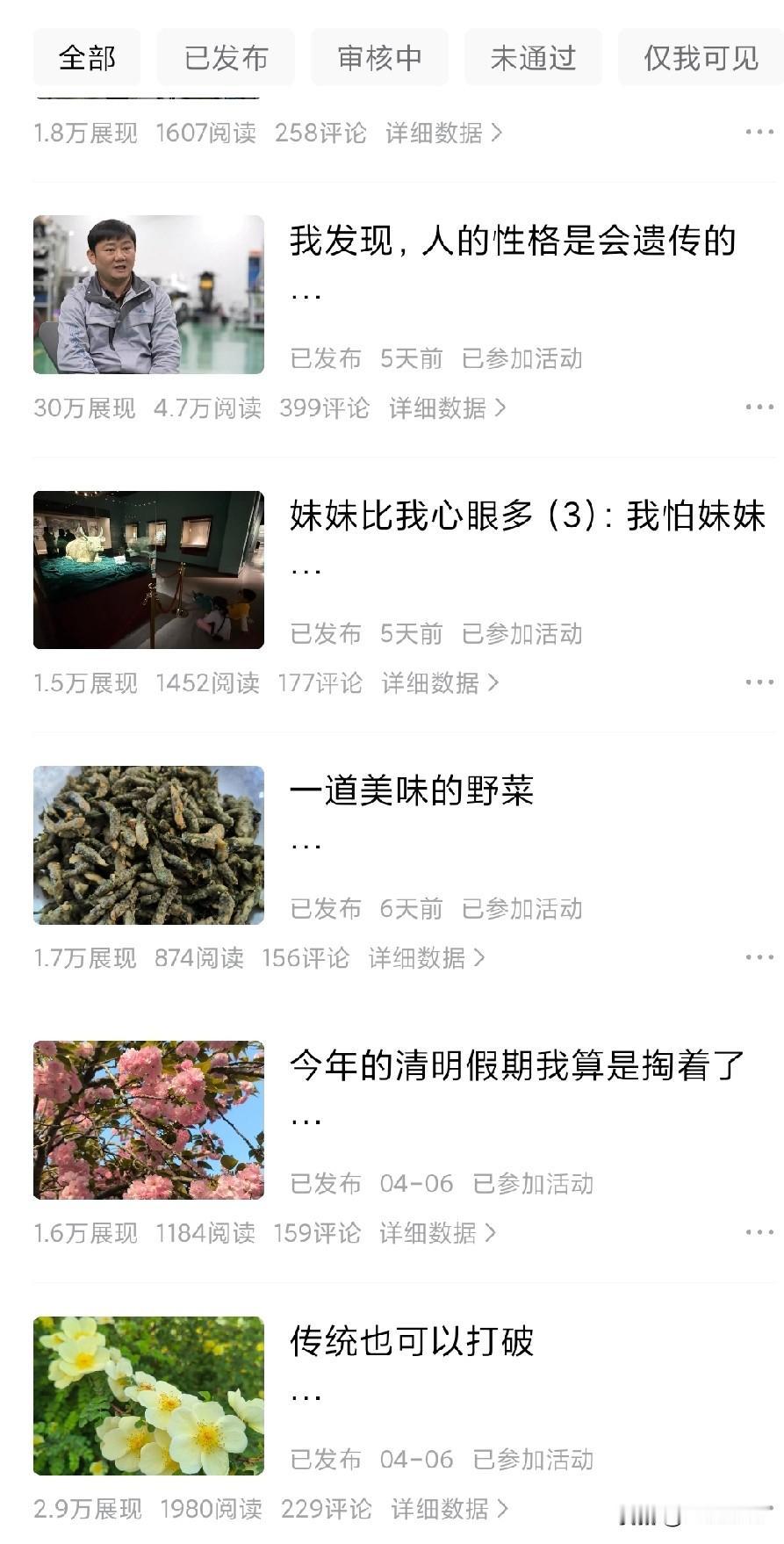View 详细数据 for the 1.7万展现 post
This screenshot has height=1544, width=784.
click(x=427, y=957)
